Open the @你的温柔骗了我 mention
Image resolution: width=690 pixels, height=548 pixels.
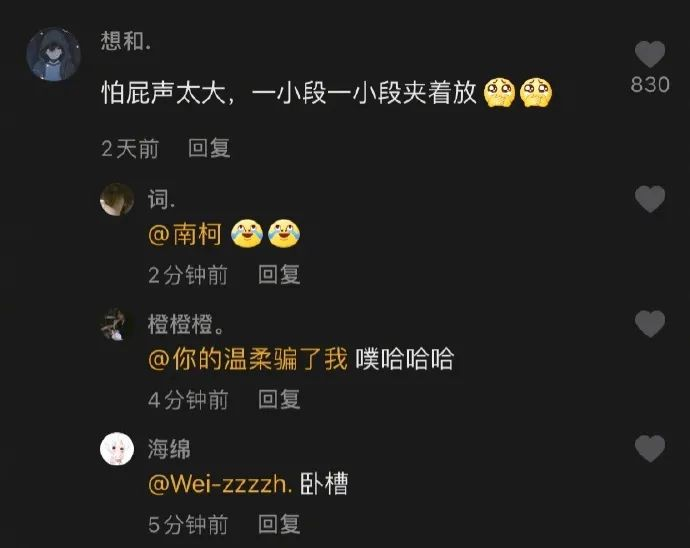click(248, 360)
